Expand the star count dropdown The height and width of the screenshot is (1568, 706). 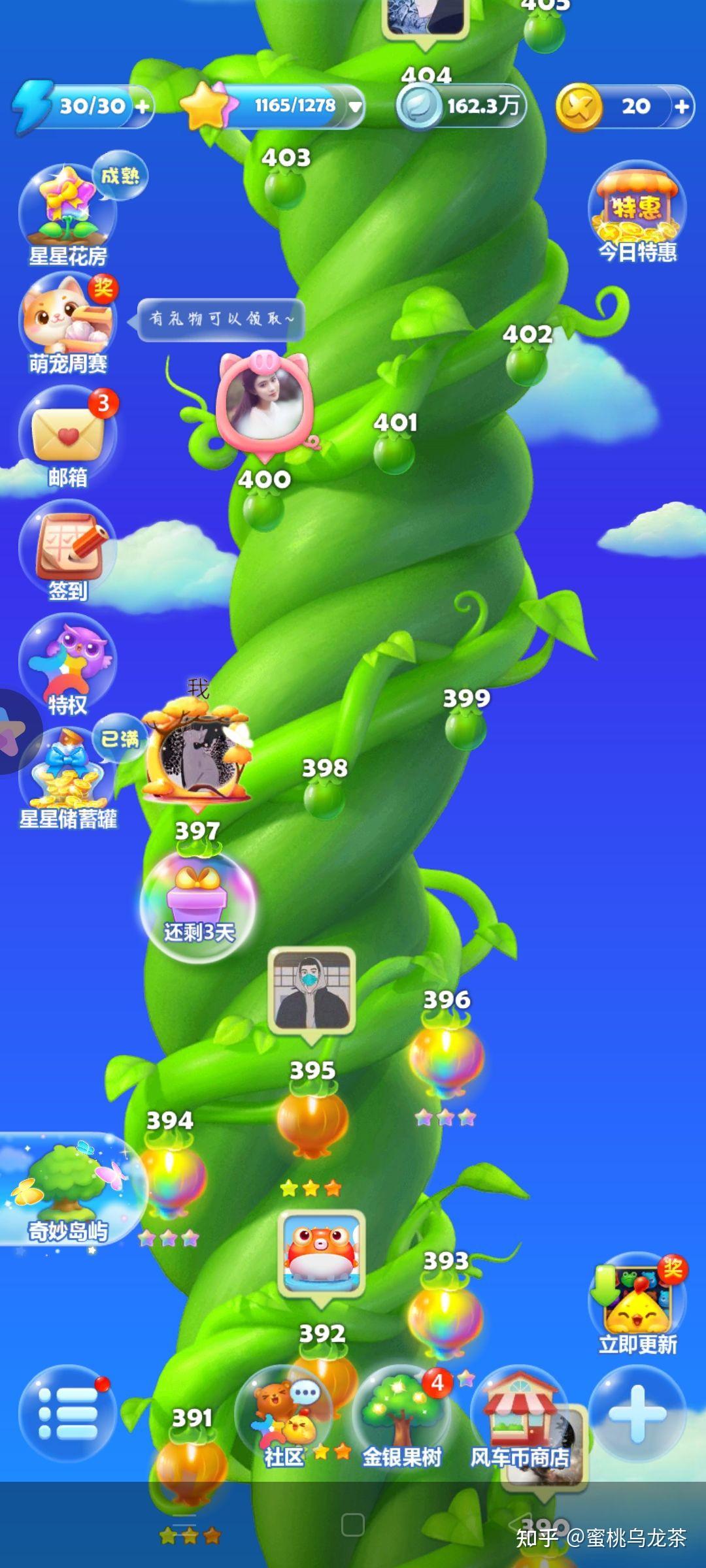[355, 106]
